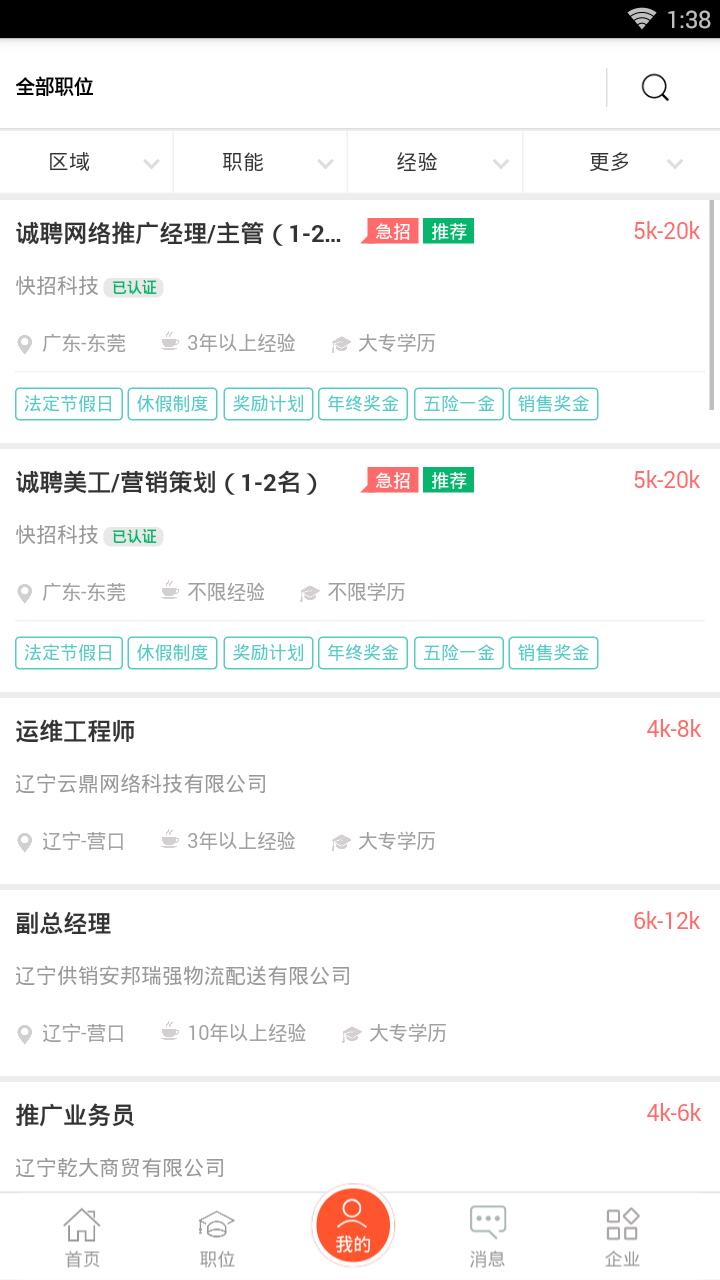Open the 诚聘网络推广经理/主管 job listing
The image size is (720, 1280).
[x=180, y=233]
